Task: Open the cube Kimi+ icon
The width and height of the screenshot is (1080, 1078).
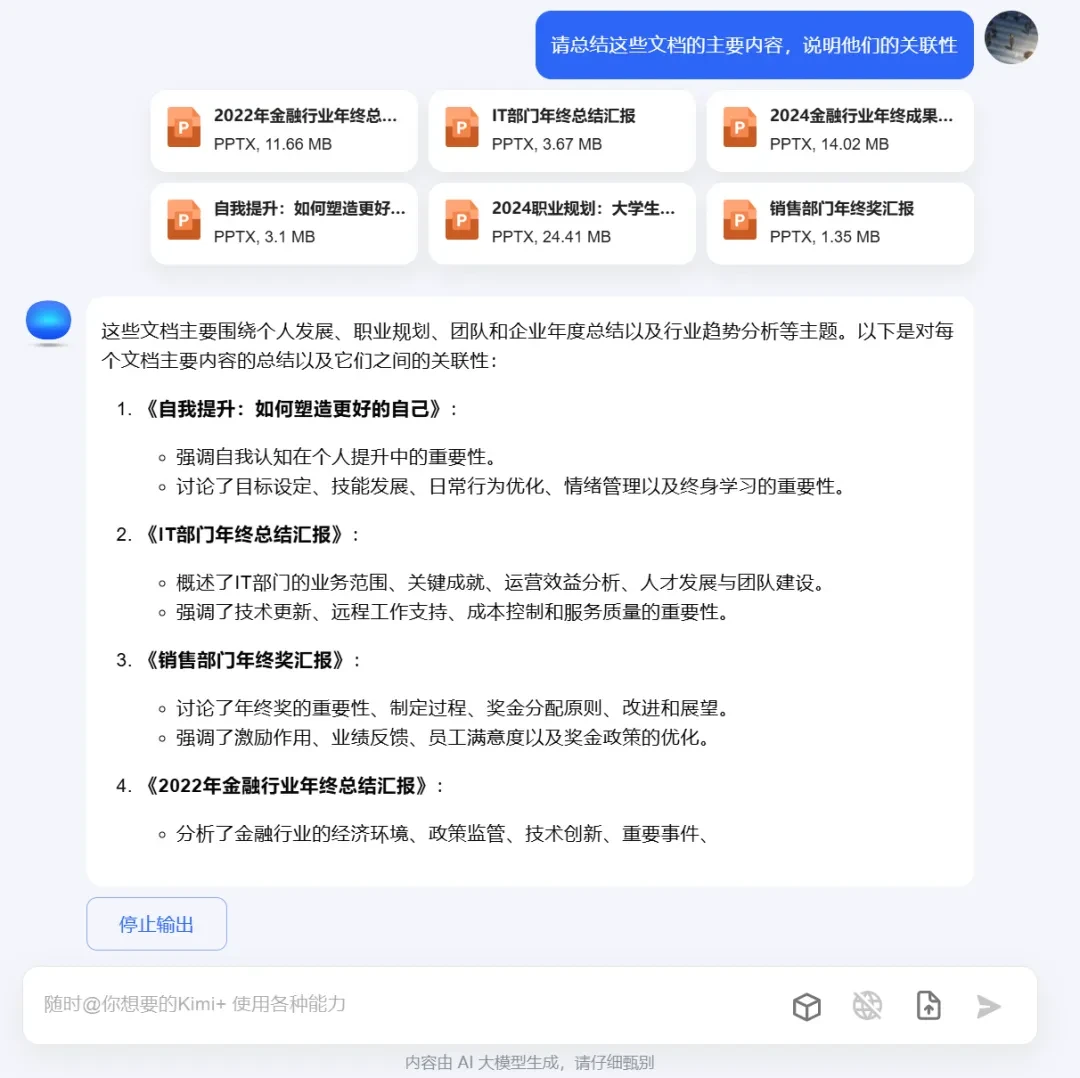Action: (x=806, y=1006)
